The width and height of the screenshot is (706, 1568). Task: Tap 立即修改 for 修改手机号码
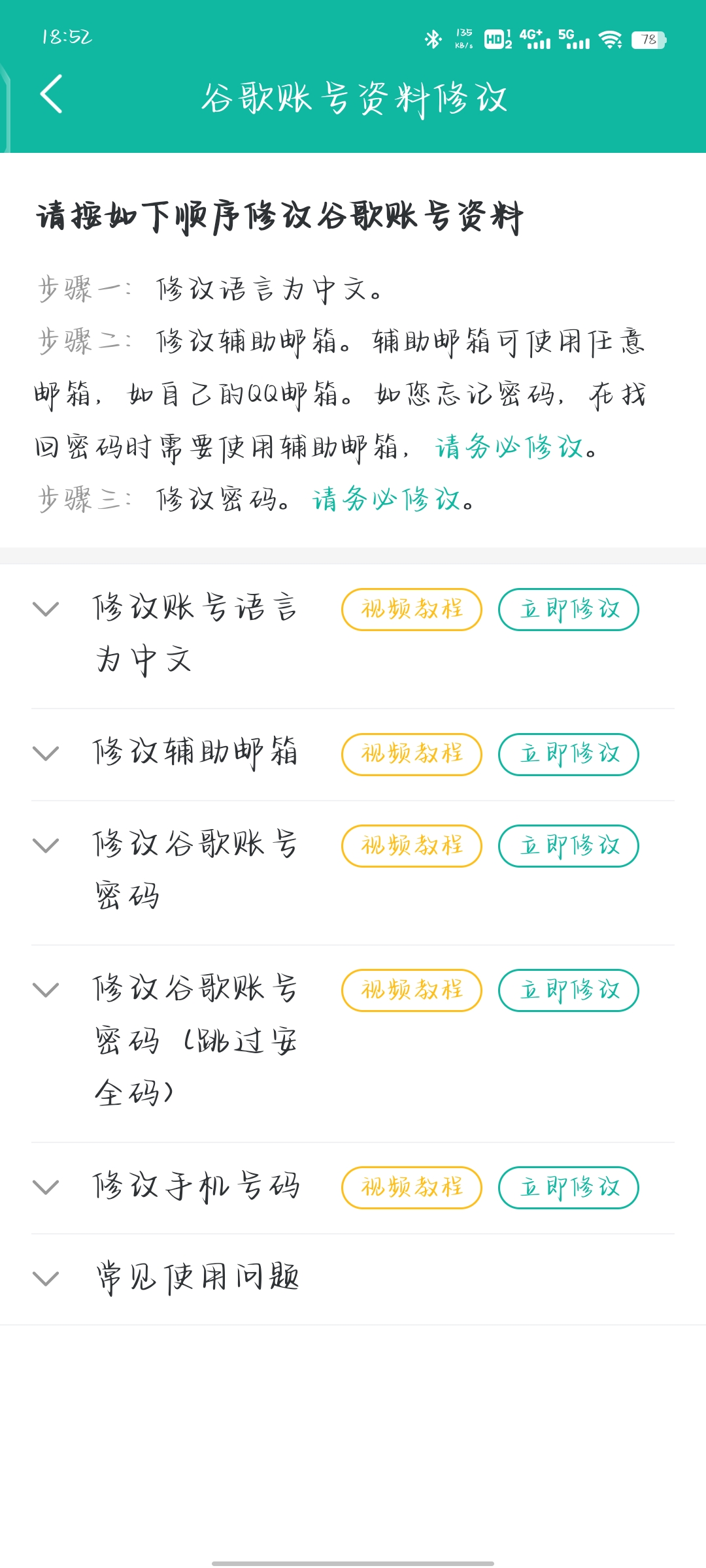click(x=569, y=1188)
